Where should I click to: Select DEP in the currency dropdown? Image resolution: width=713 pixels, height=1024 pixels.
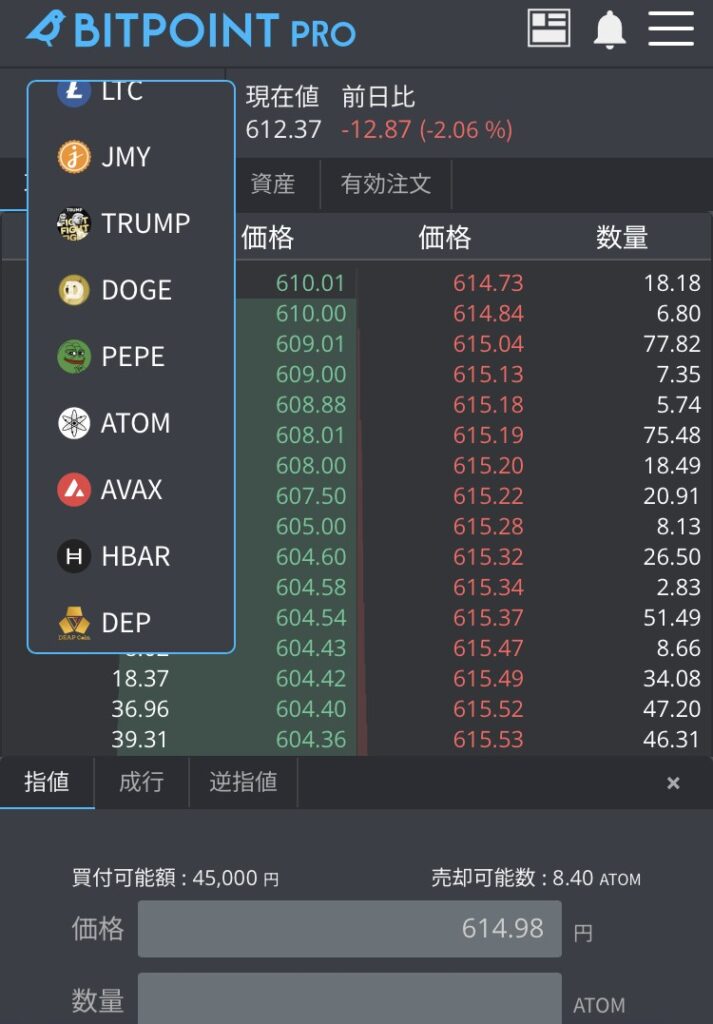coord(125,622)
